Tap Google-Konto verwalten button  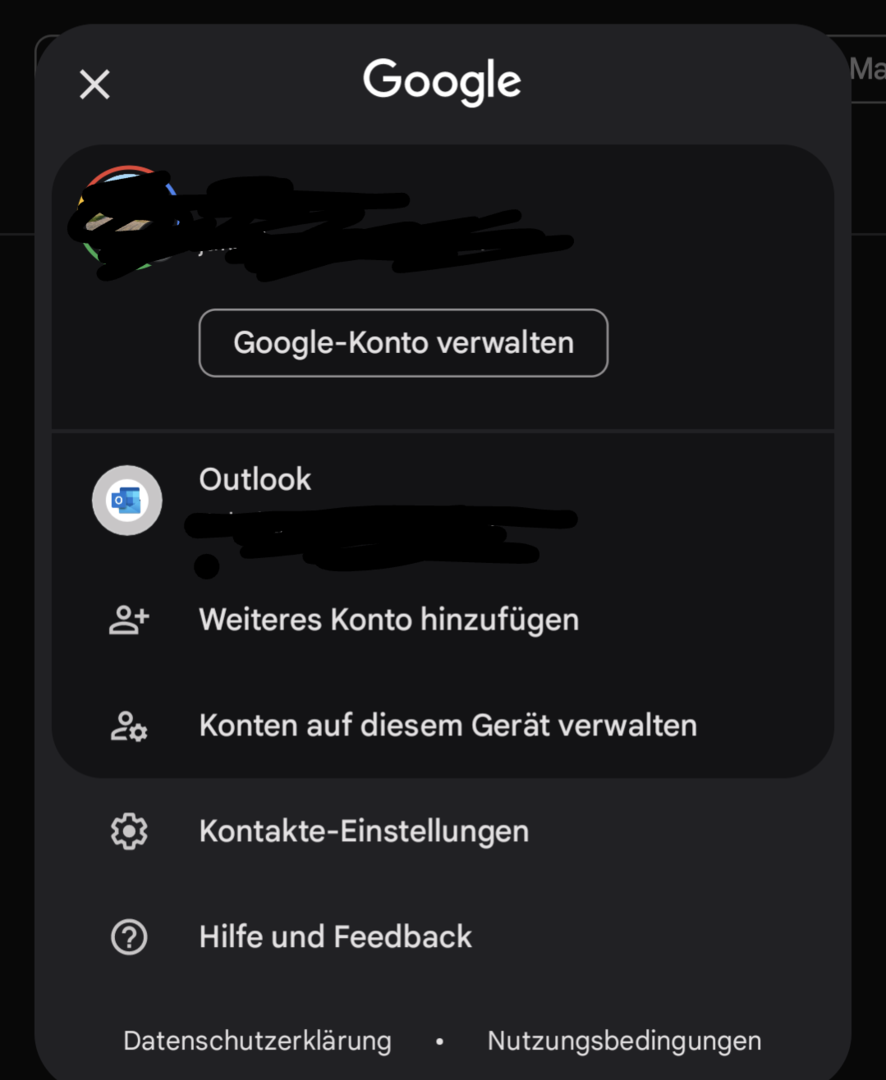[x=403, y=343]
